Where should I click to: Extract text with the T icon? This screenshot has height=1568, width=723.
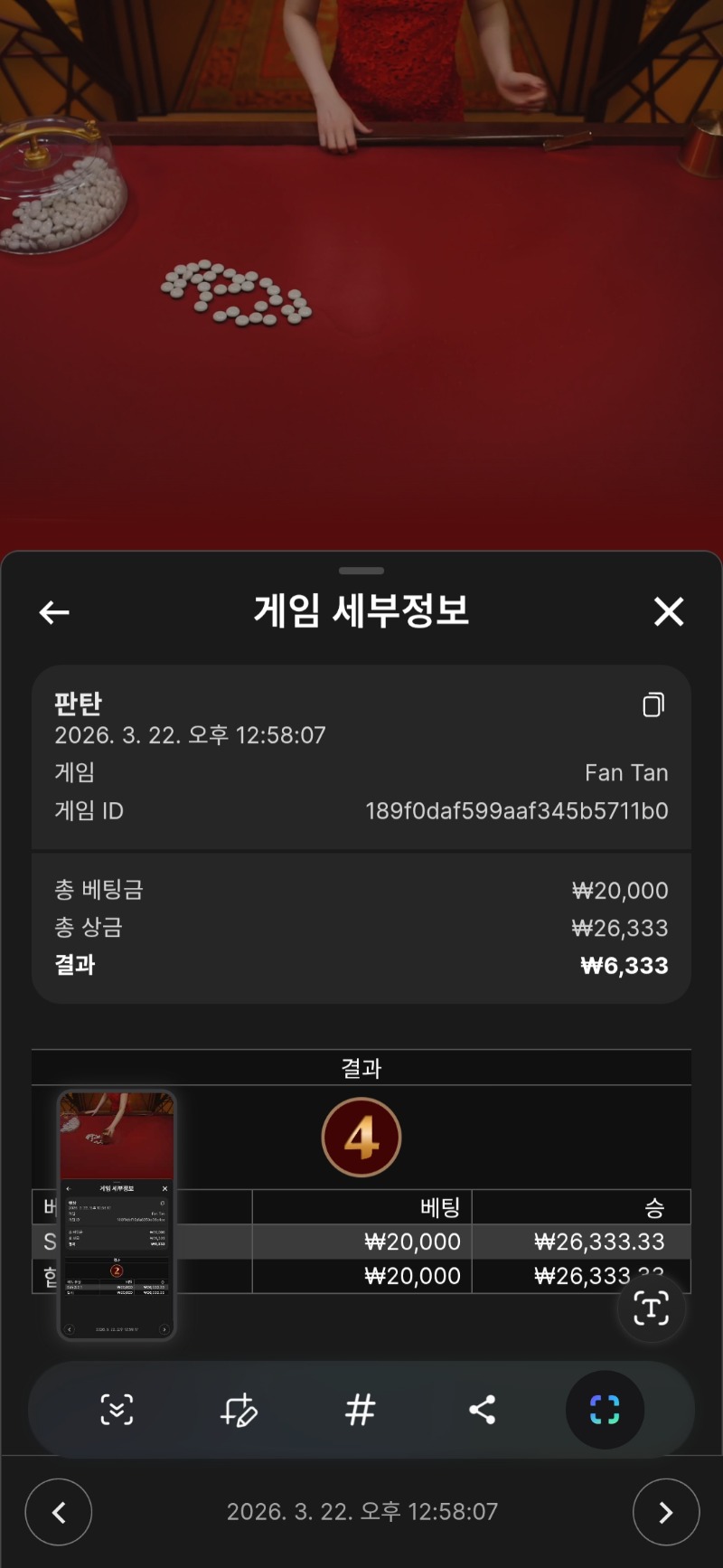point(651,1308)
